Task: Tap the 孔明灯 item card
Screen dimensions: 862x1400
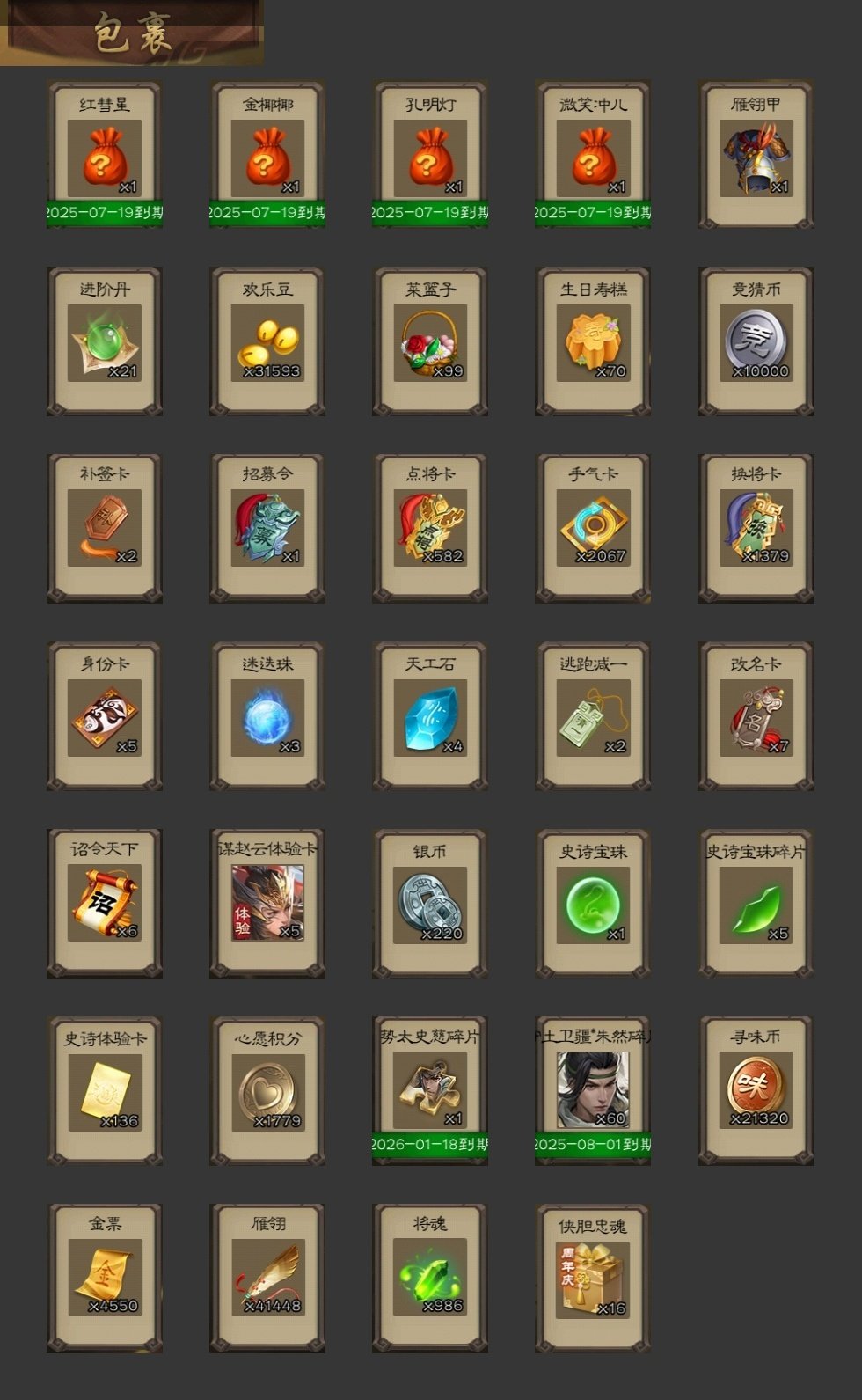Action: point(430,157)
